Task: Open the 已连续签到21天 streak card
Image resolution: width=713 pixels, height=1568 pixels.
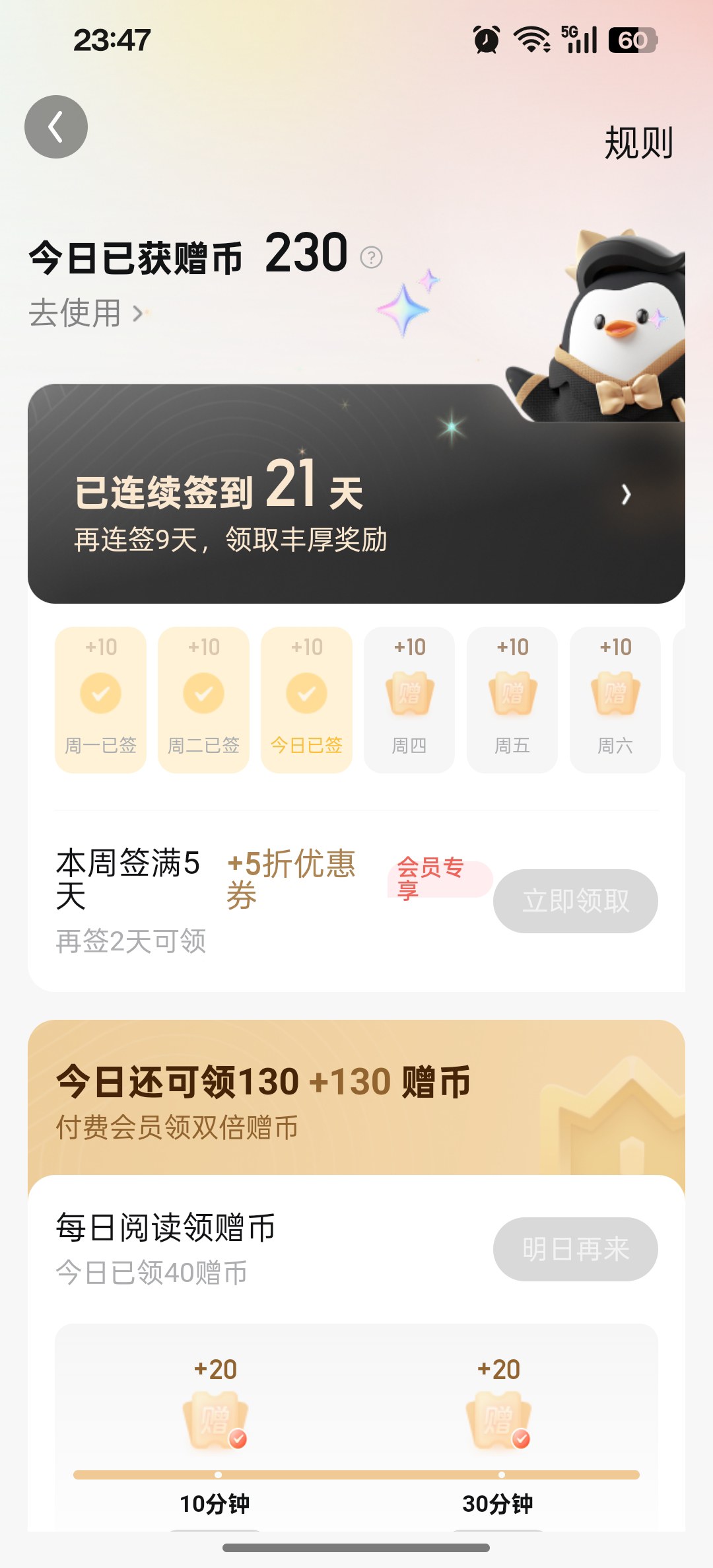Action: click(x=356, y=493)
